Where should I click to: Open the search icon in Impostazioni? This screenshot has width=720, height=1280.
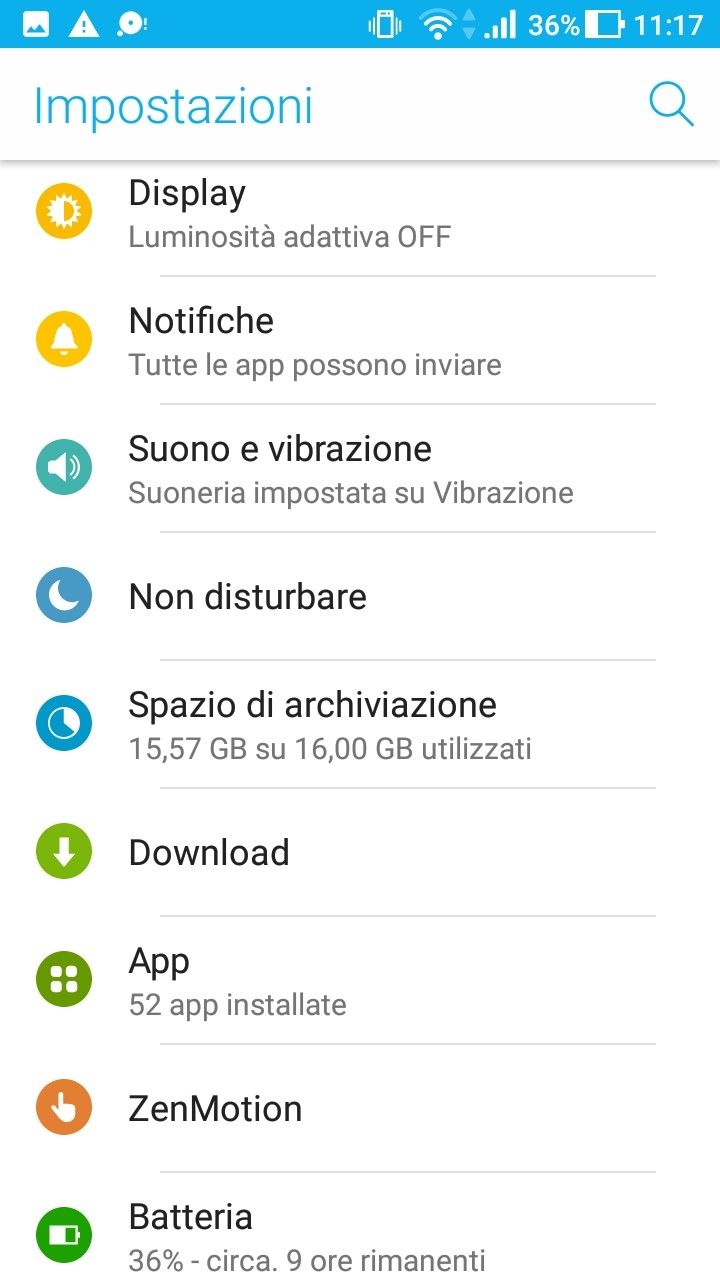tap(670, 104)
